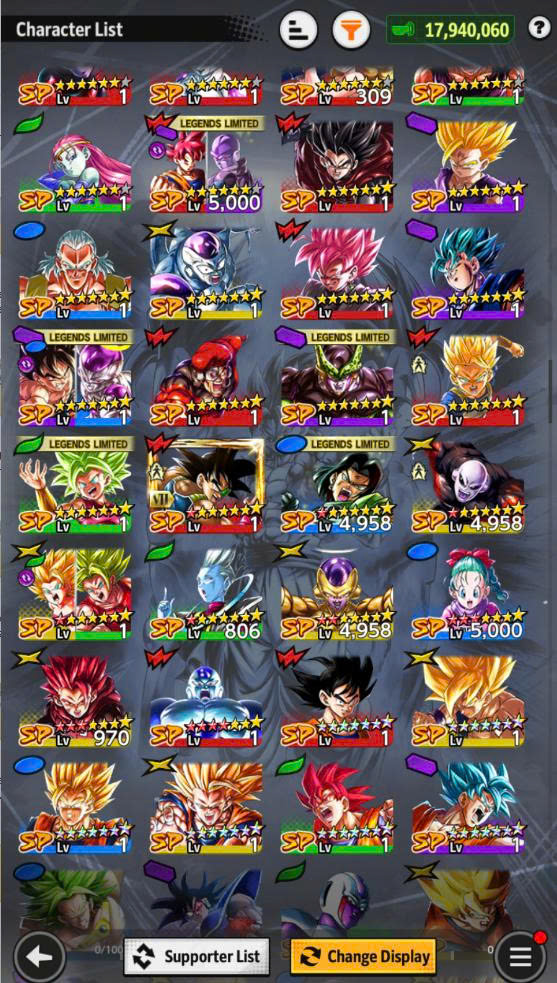This screenshot has height=983, width=557.
Task: Select the Bulma character at level 5,000
Action: coord(468,594)
